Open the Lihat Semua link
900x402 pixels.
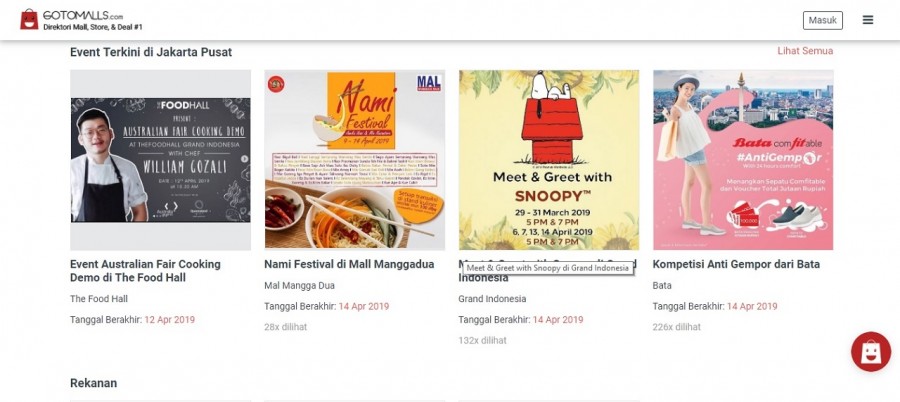click(804, 51)
